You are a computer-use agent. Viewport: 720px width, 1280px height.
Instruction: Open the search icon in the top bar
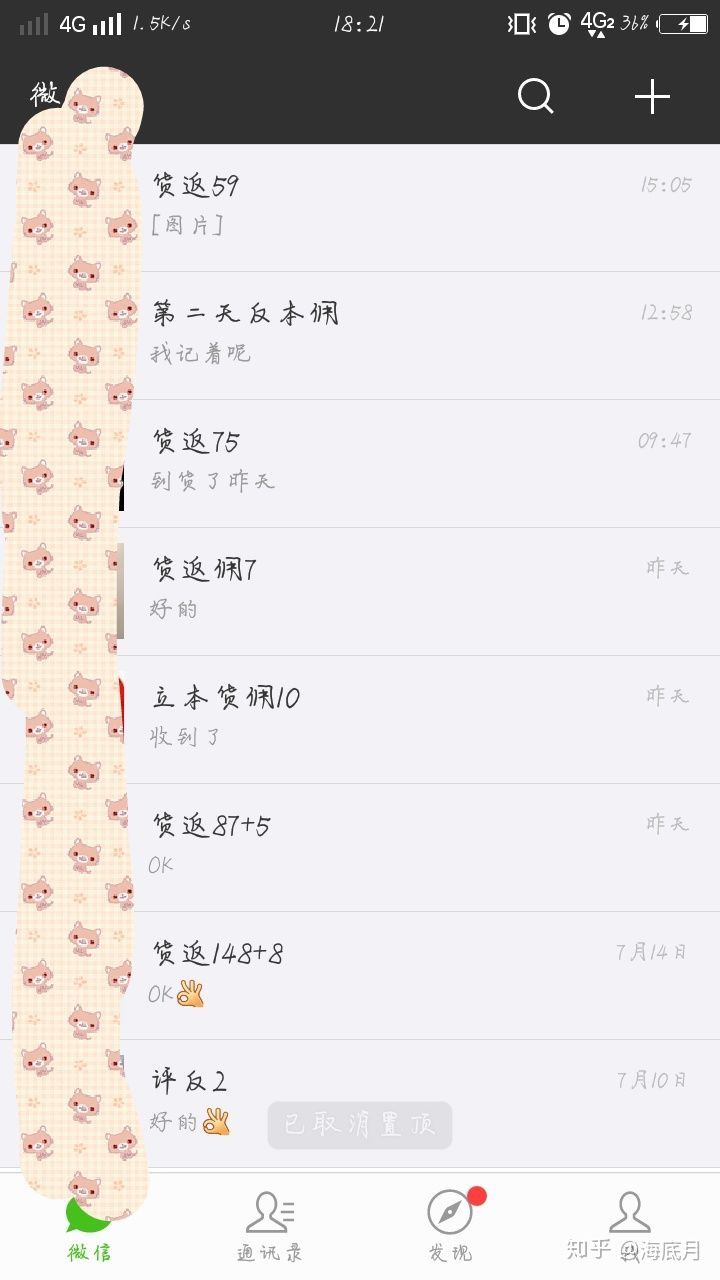tap(535, 96)
